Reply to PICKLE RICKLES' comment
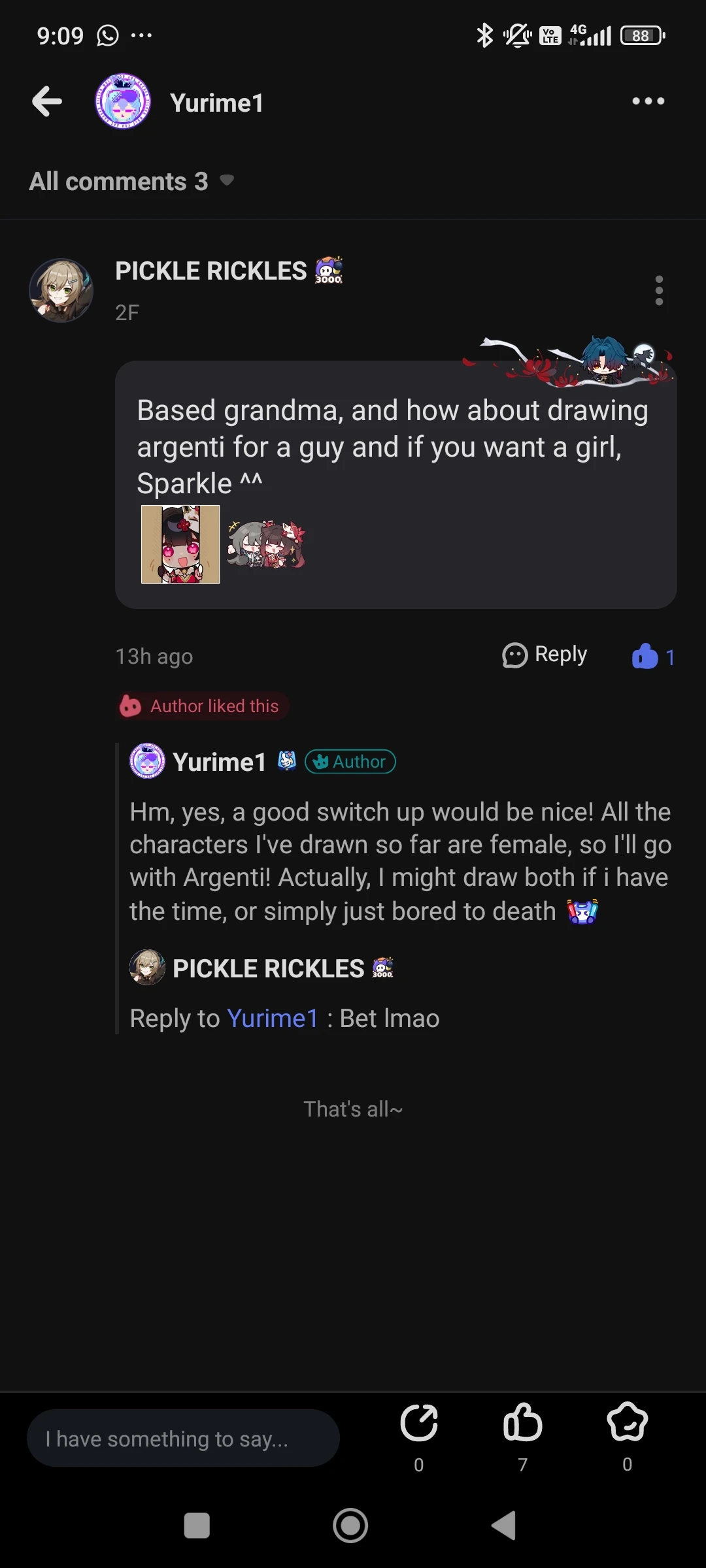Screen dimensions: 706x1568 pyautogui.click(x=545, y=655)
